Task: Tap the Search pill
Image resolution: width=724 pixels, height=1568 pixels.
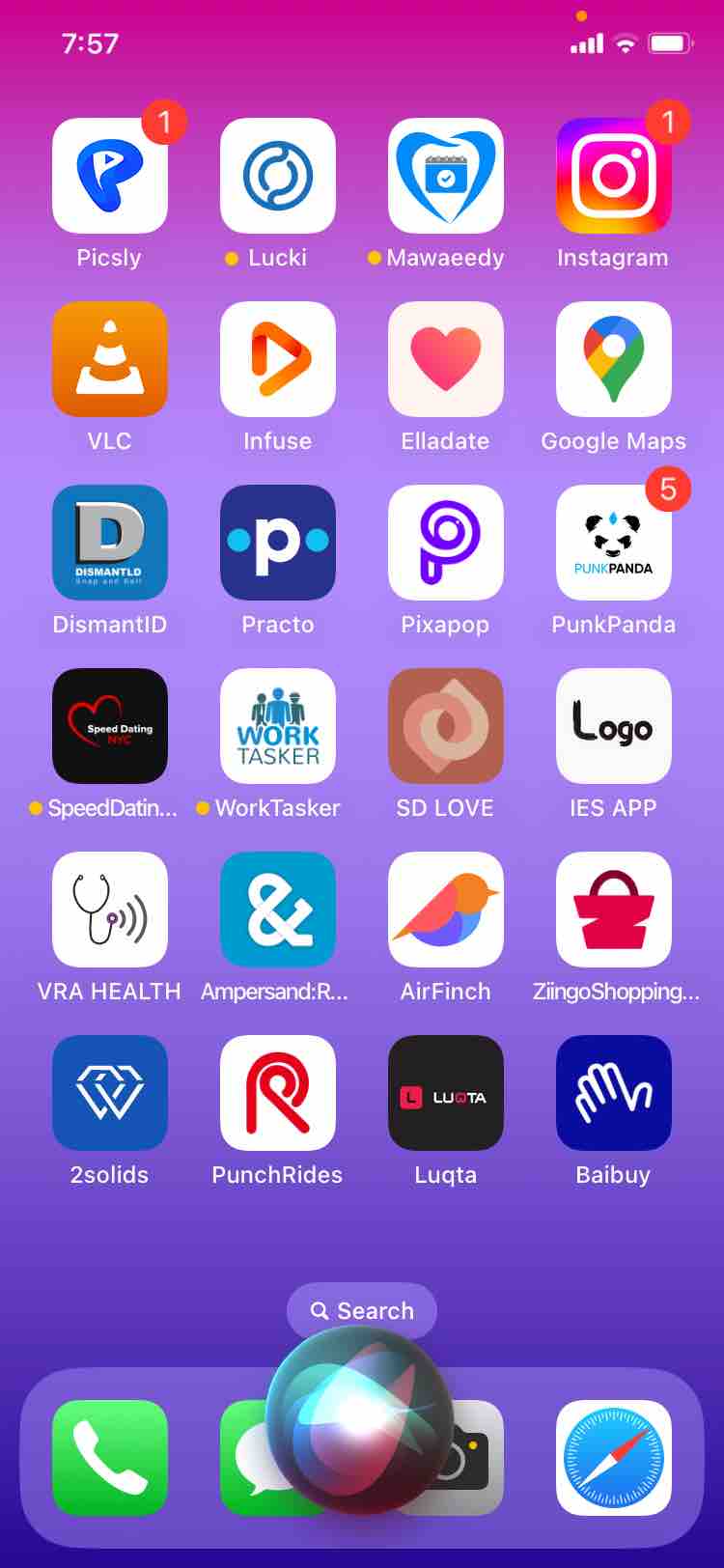Action: pyautogui.click(x=362, y=1310)
